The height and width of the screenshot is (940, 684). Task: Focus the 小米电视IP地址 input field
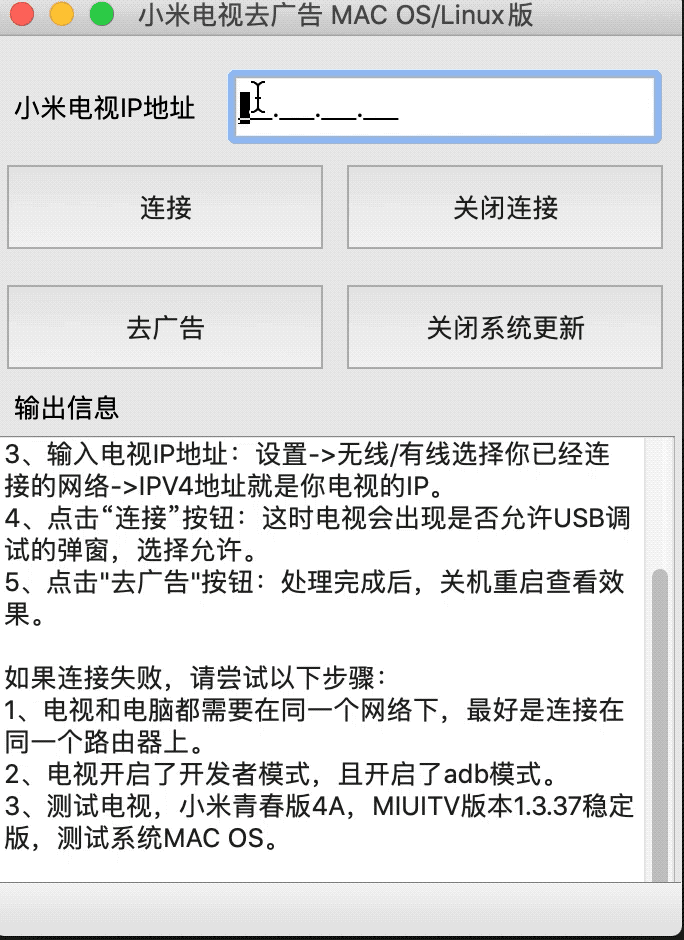click(x=444, y=107)
